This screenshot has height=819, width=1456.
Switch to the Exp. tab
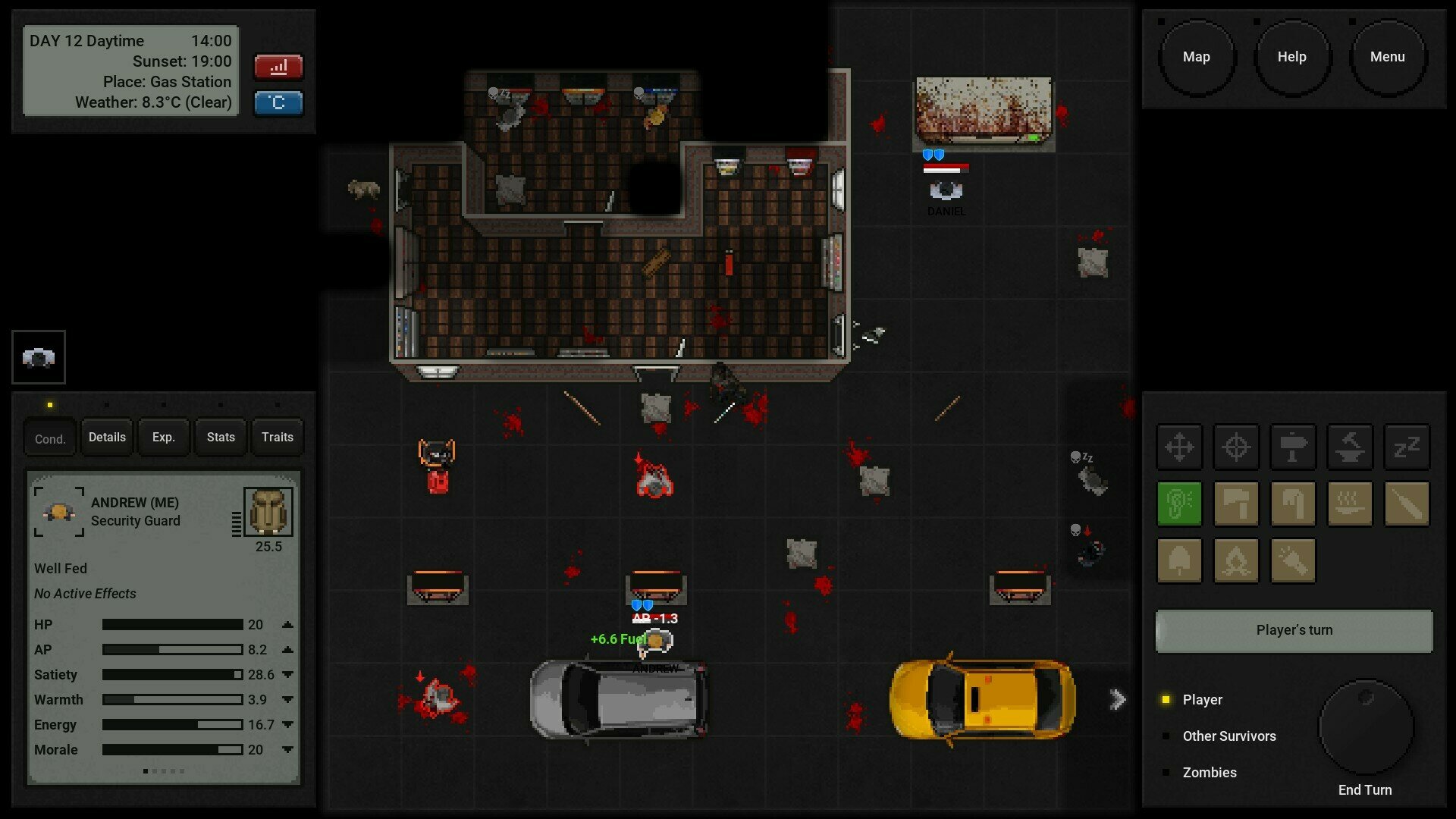[163, 438]
